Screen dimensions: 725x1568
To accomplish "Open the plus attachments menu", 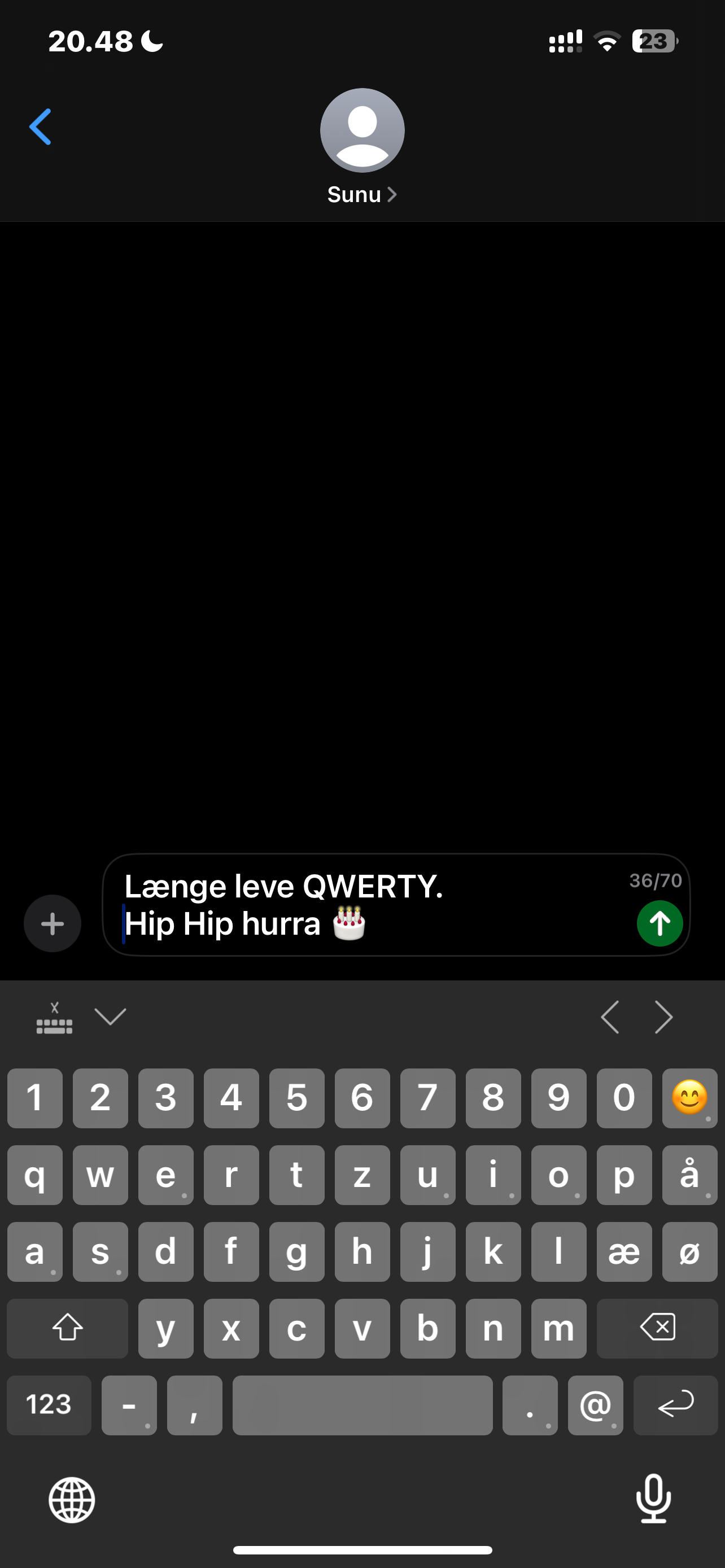I will (x=53, y=923).
